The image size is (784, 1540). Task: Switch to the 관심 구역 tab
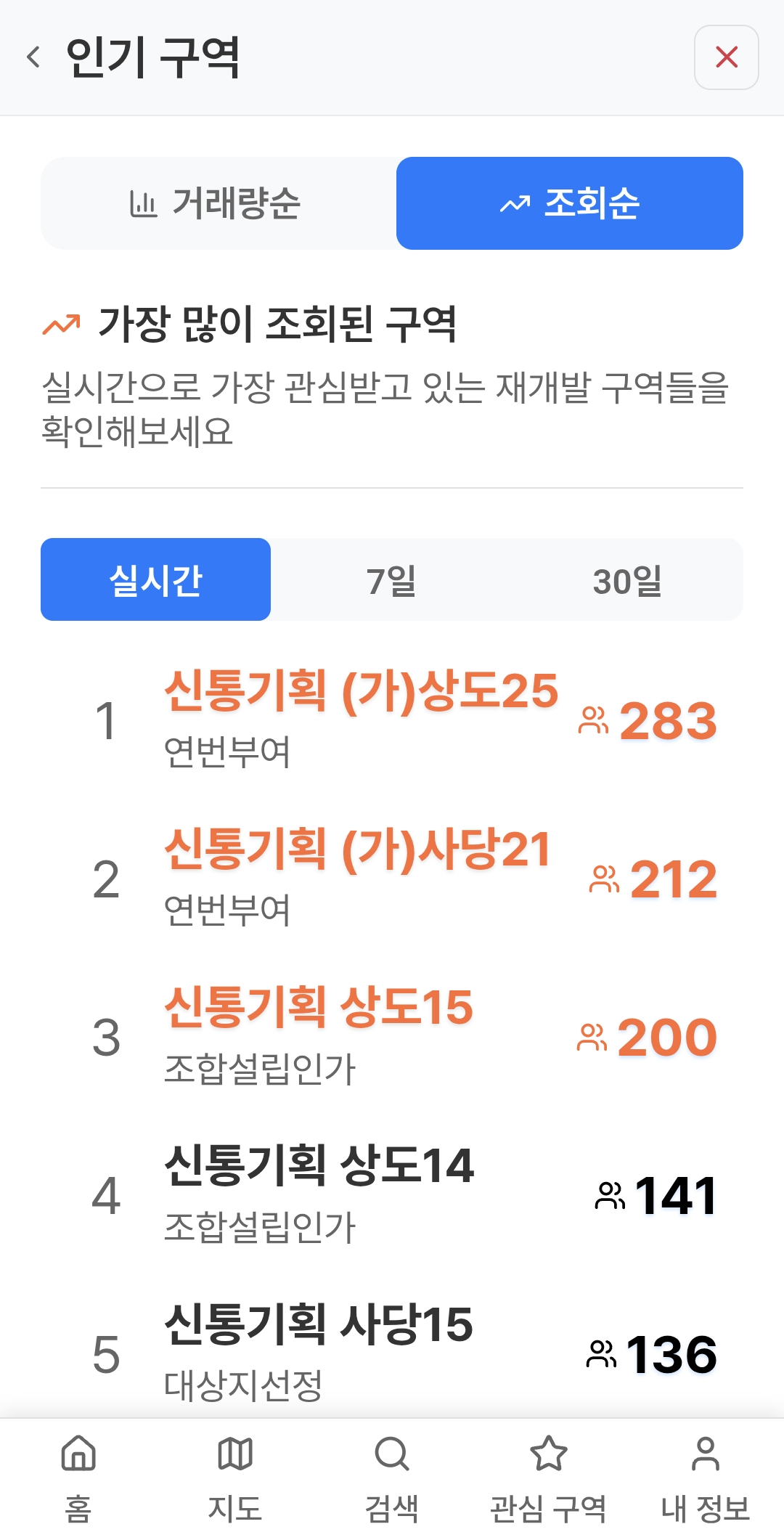(x=549, y=1479)
